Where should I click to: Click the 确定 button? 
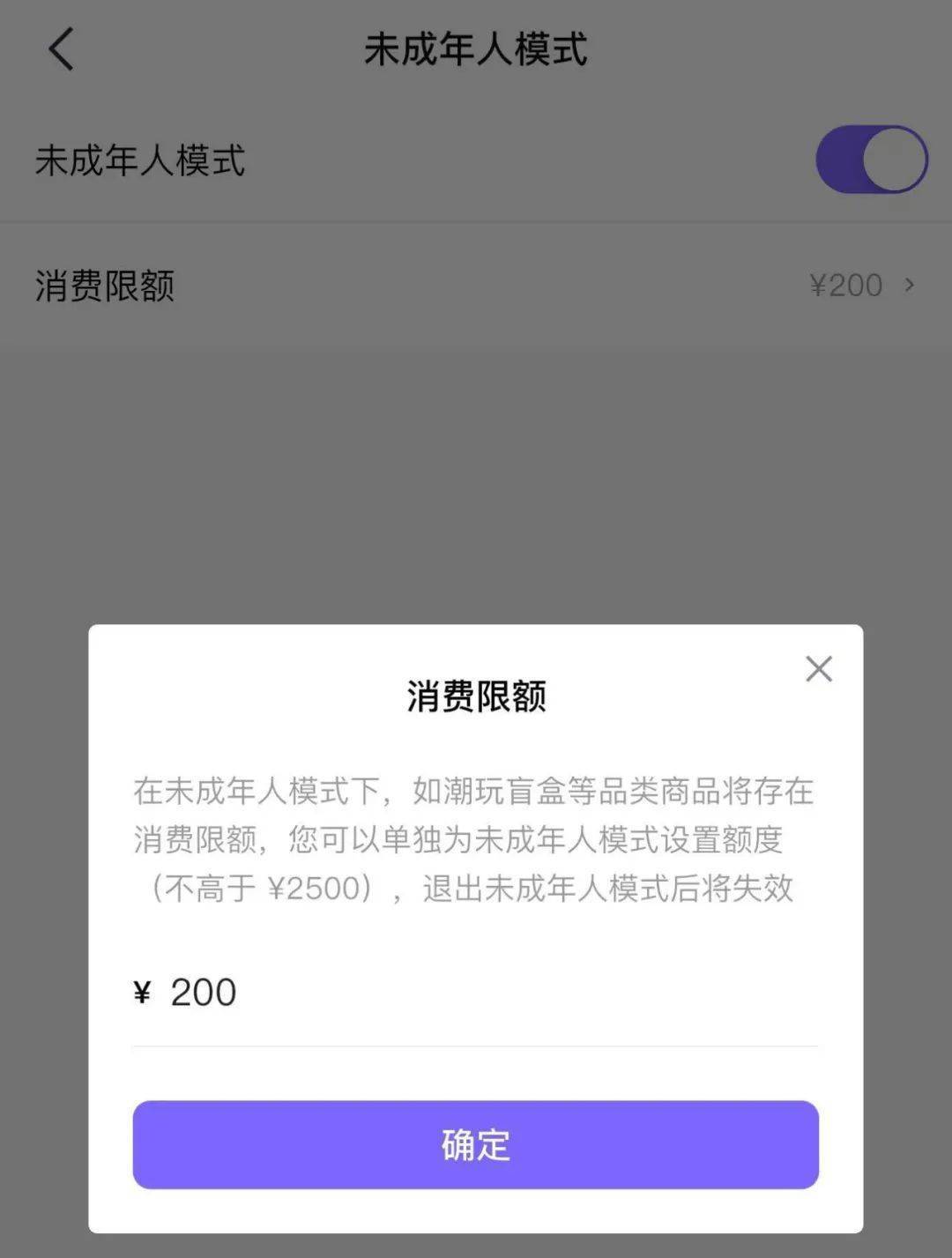(475, 1145)
